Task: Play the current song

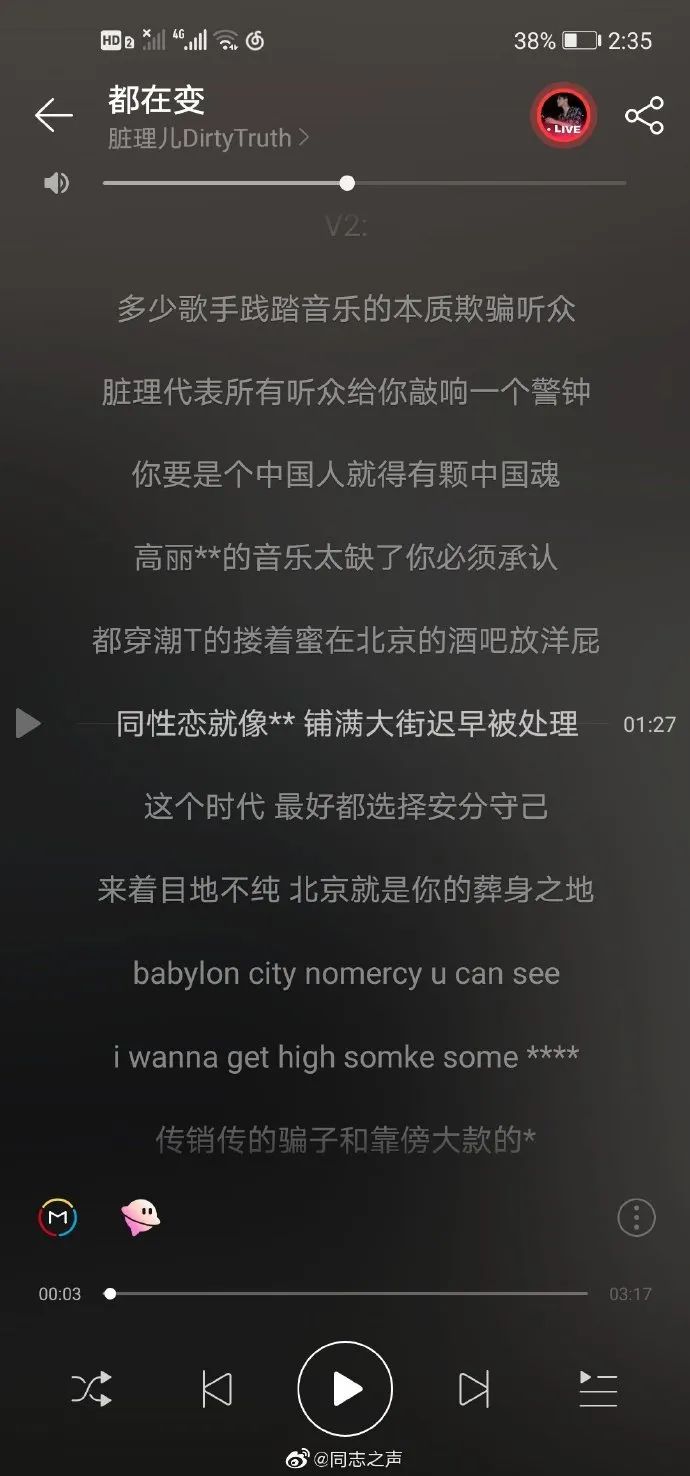Action: (345, 1389)
